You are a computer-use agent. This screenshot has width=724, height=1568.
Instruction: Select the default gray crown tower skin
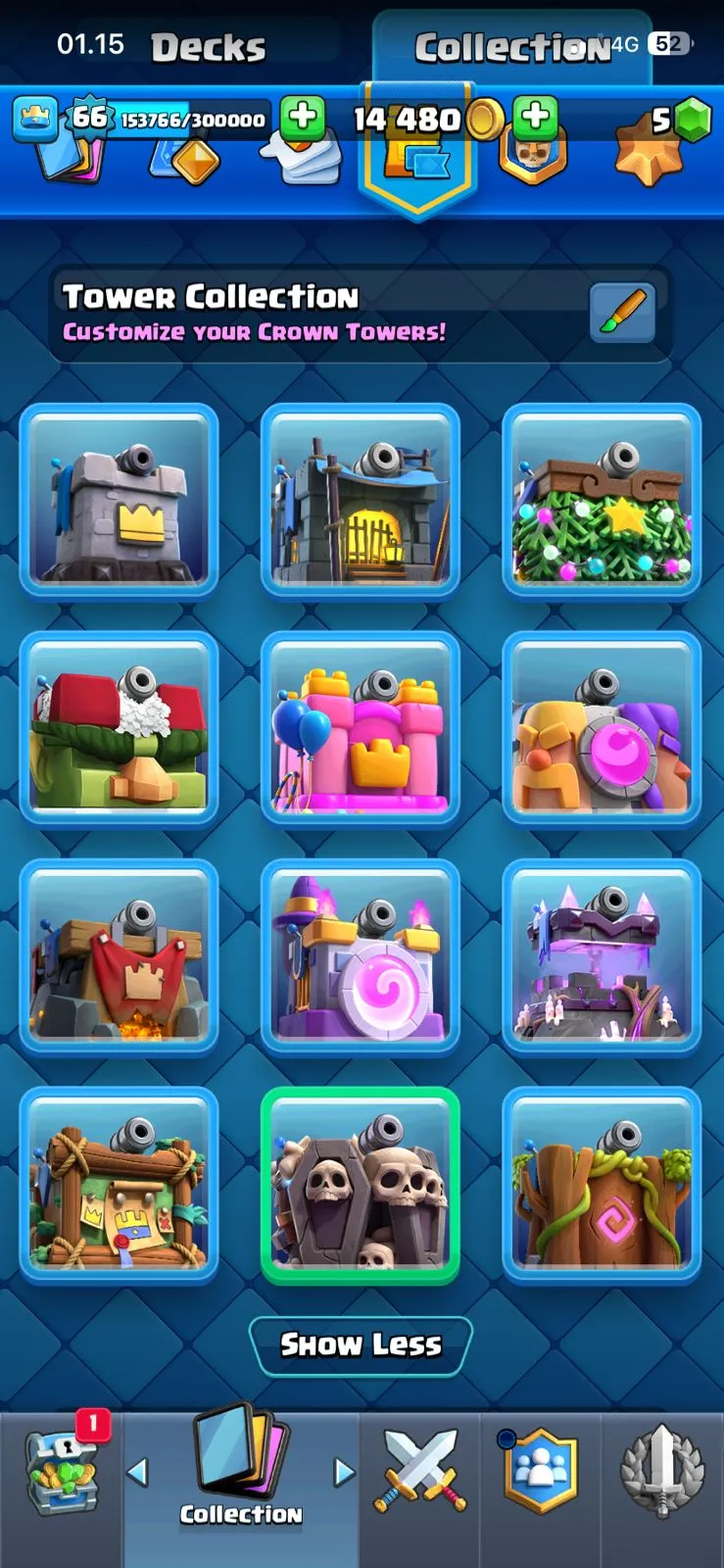click(119, 500)
